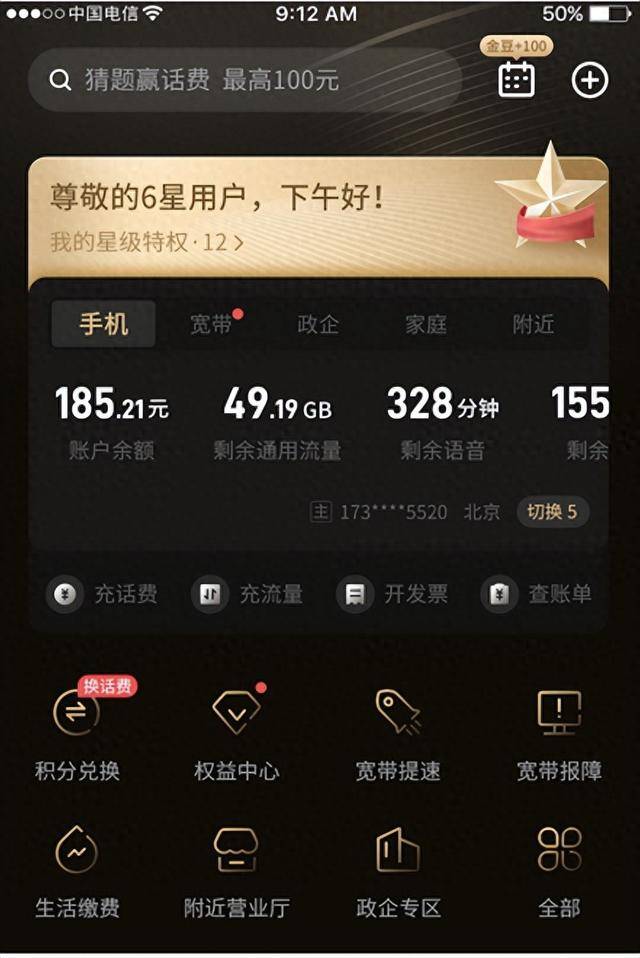Switch to the 宽带 tab

click(x=211, y=325)
